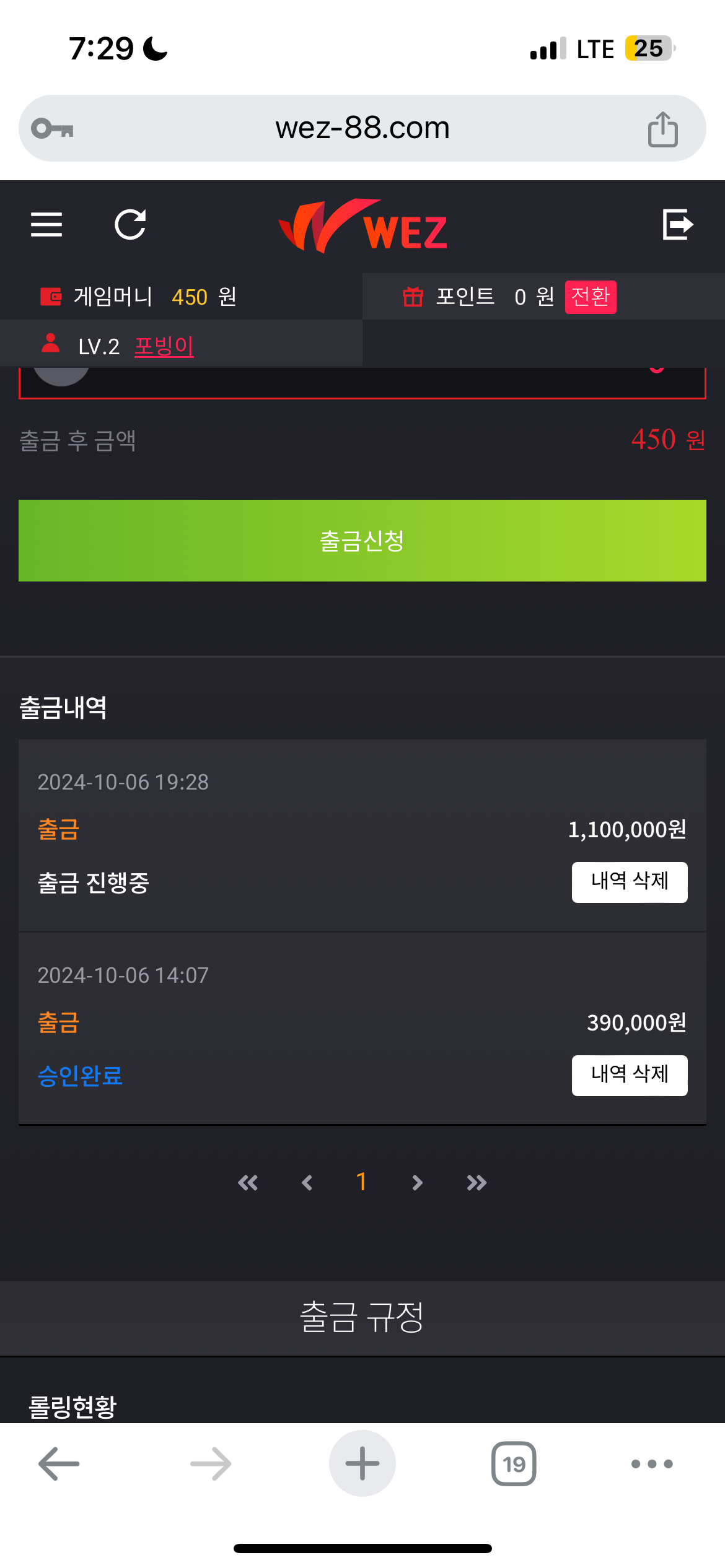This screenshot has width=725, height=1568.
Task: Tap the wez-88.com address bar
Action: (x=362, y=128)
